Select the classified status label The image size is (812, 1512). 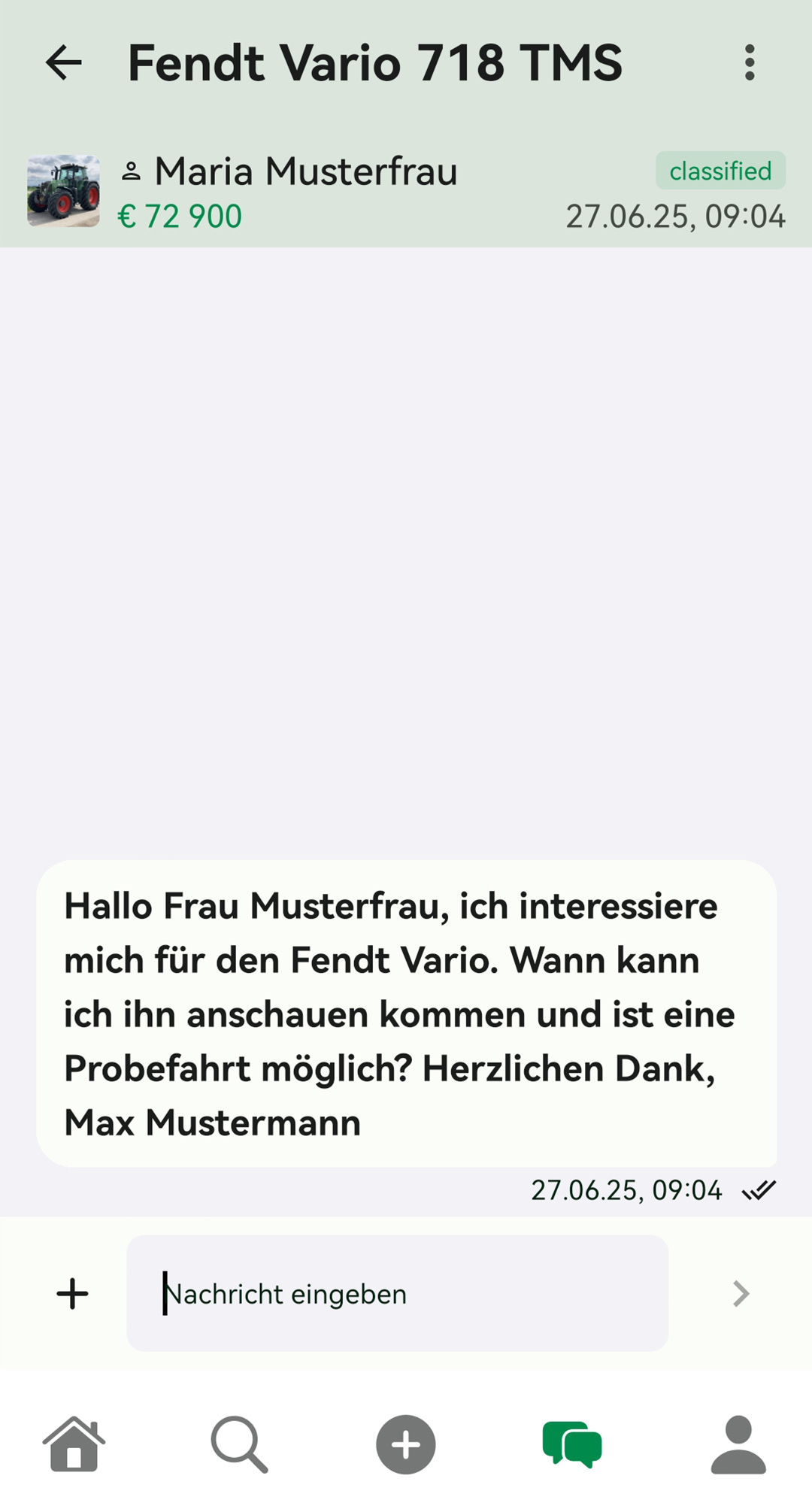720,171
